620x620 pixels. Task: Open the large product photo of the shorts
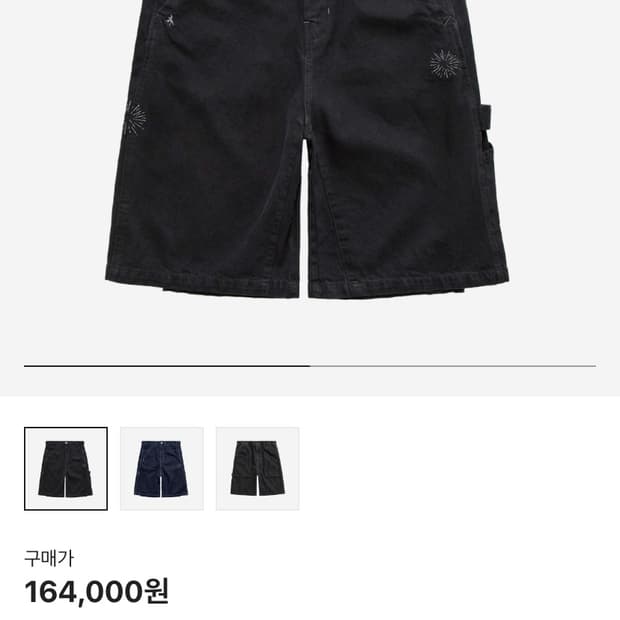coord(309,160)
